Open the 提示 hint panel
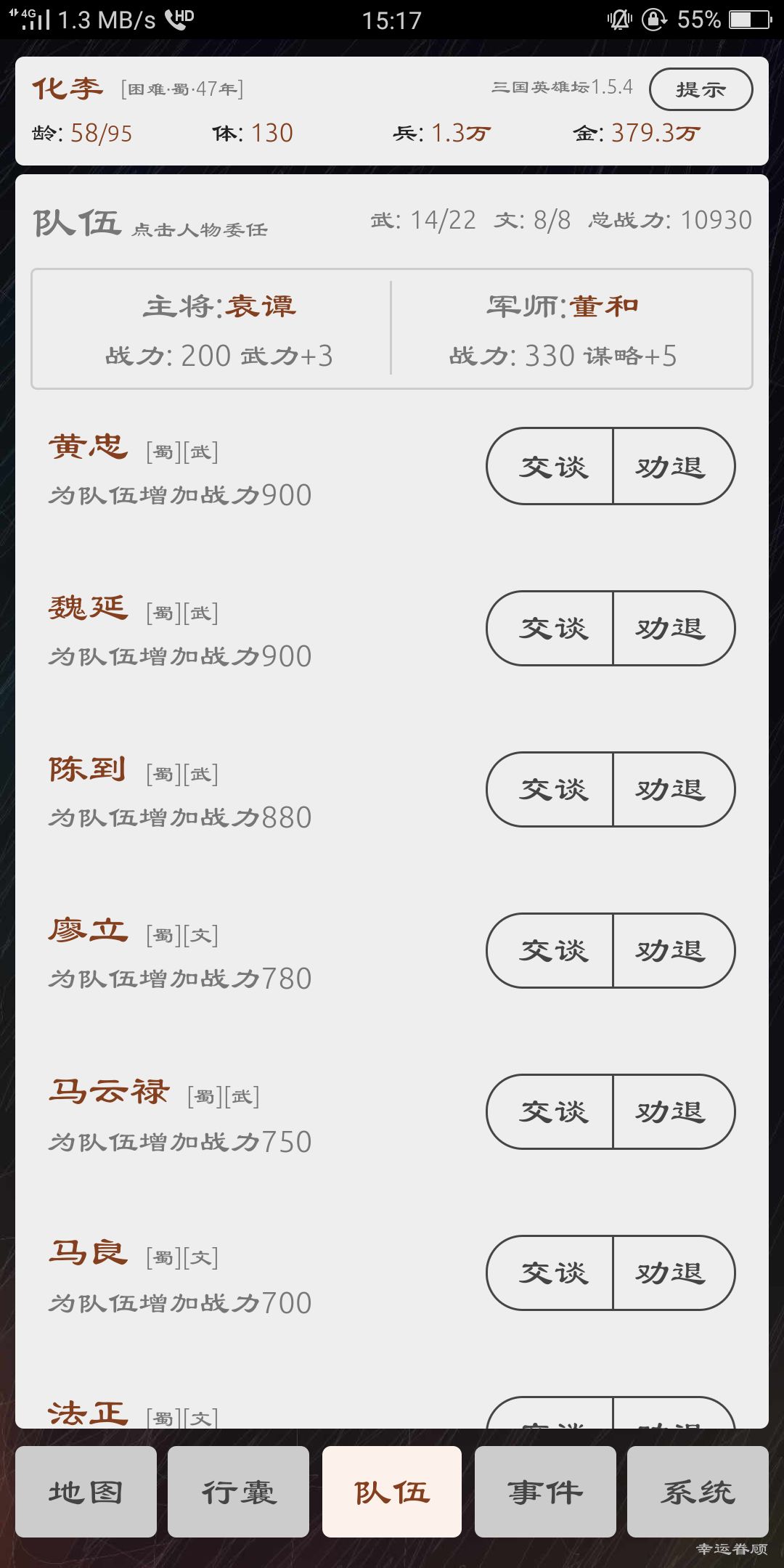 click(699, 89)
